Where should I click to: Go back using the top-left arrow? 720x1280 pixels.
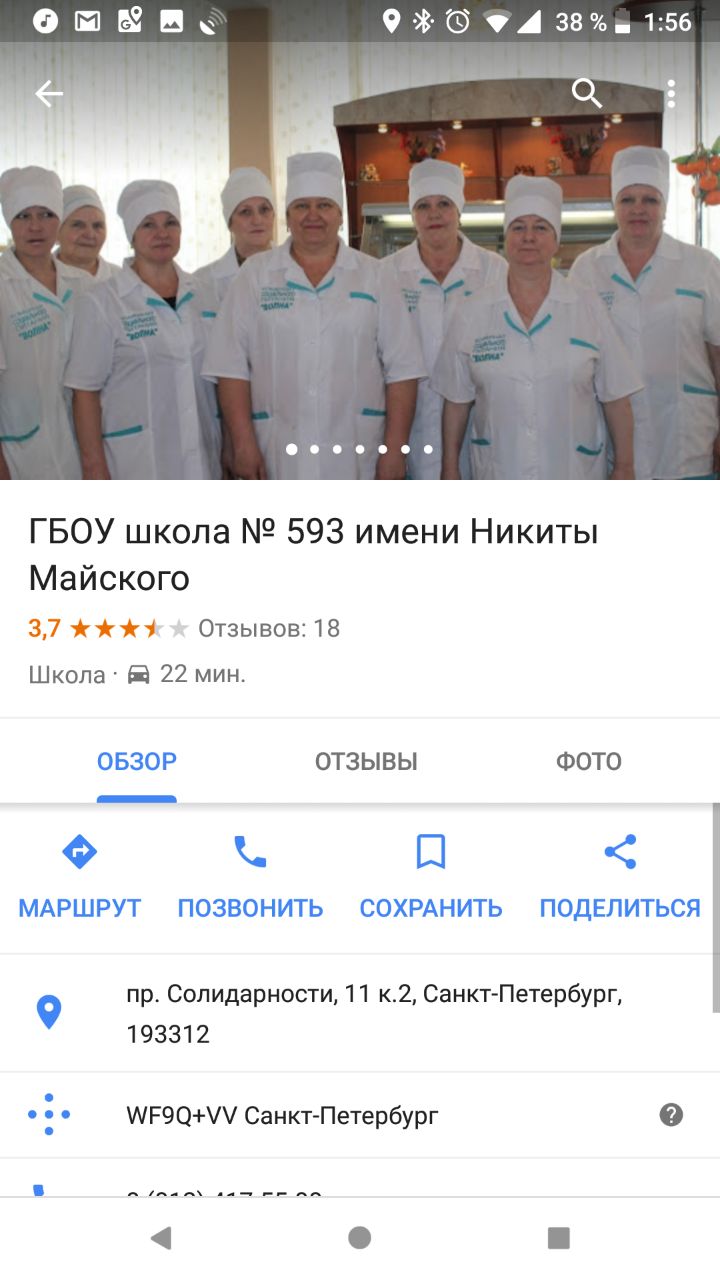pyautogui.click(x=49, y=94)
